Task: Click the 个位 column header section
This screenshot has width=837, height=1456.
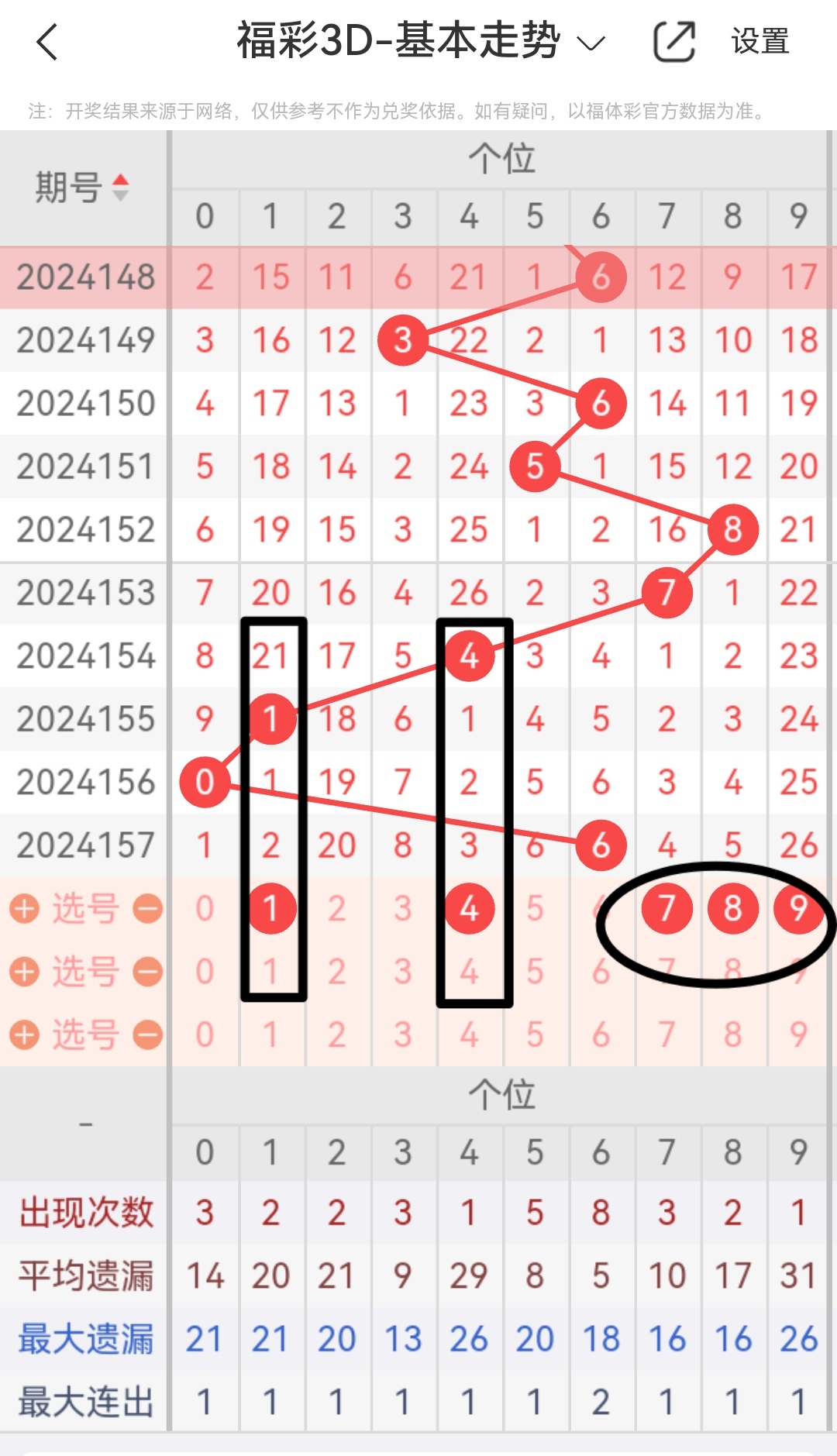Action: click(502, 161)
